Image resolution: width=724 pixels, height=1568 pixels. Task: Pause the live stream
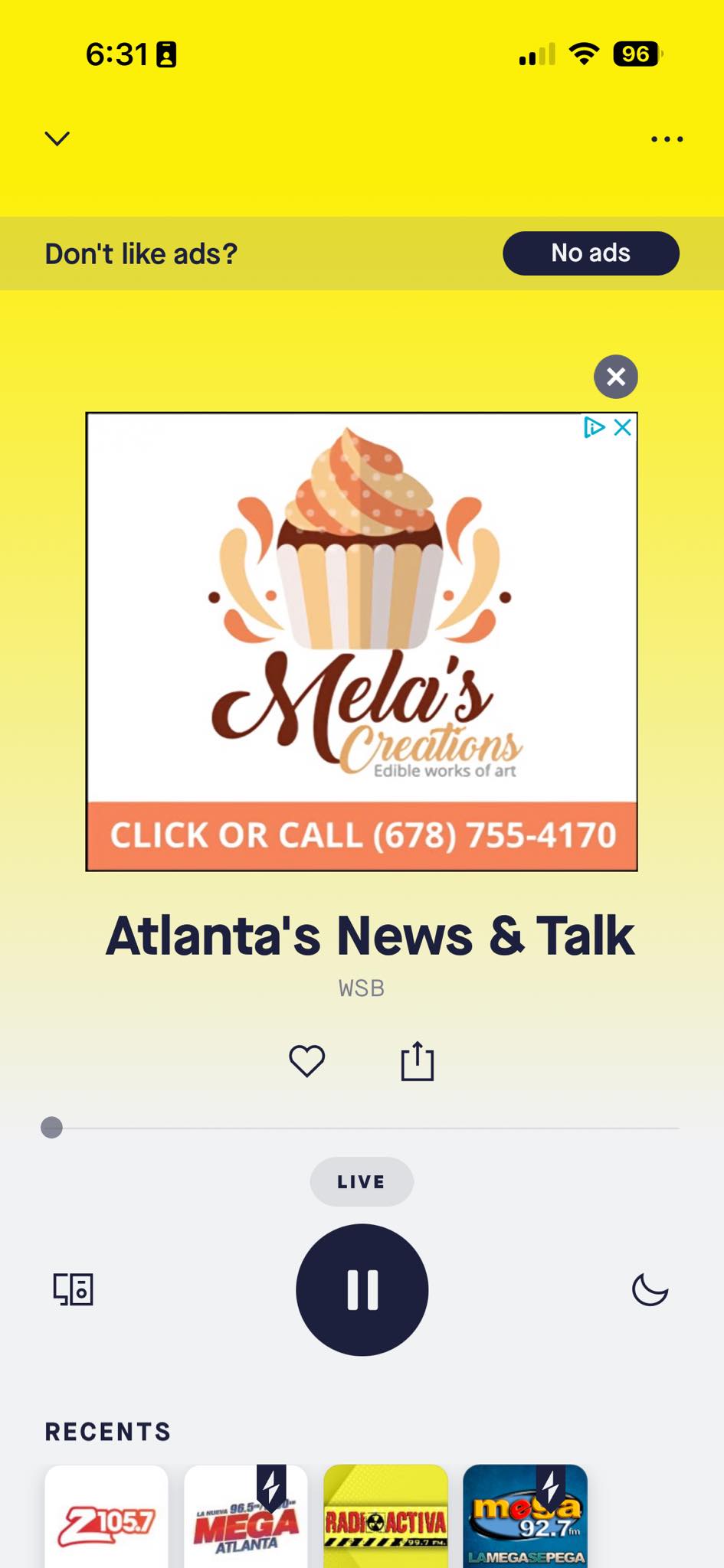362,1290
